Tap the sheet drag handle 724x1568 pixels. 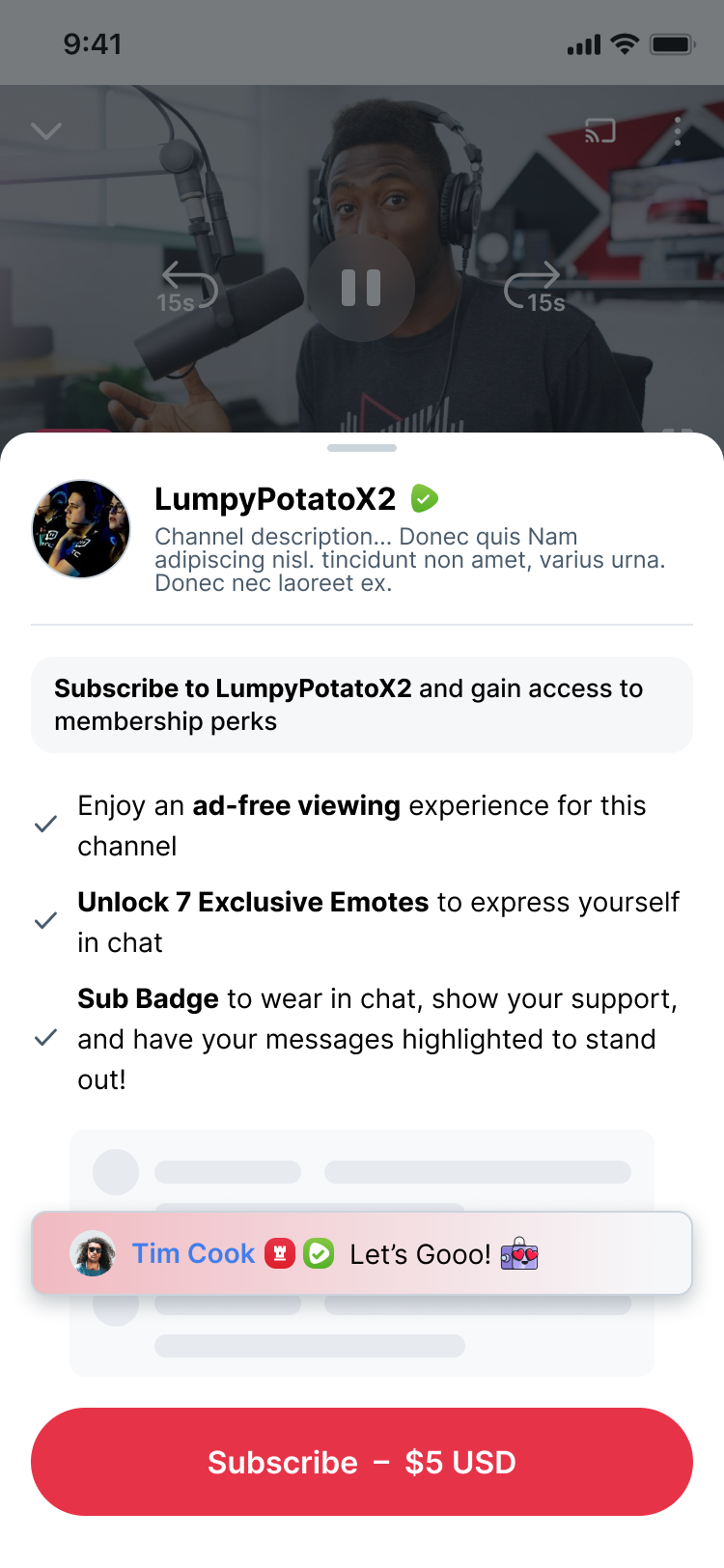pyautogui.click(x=362, y=448)
